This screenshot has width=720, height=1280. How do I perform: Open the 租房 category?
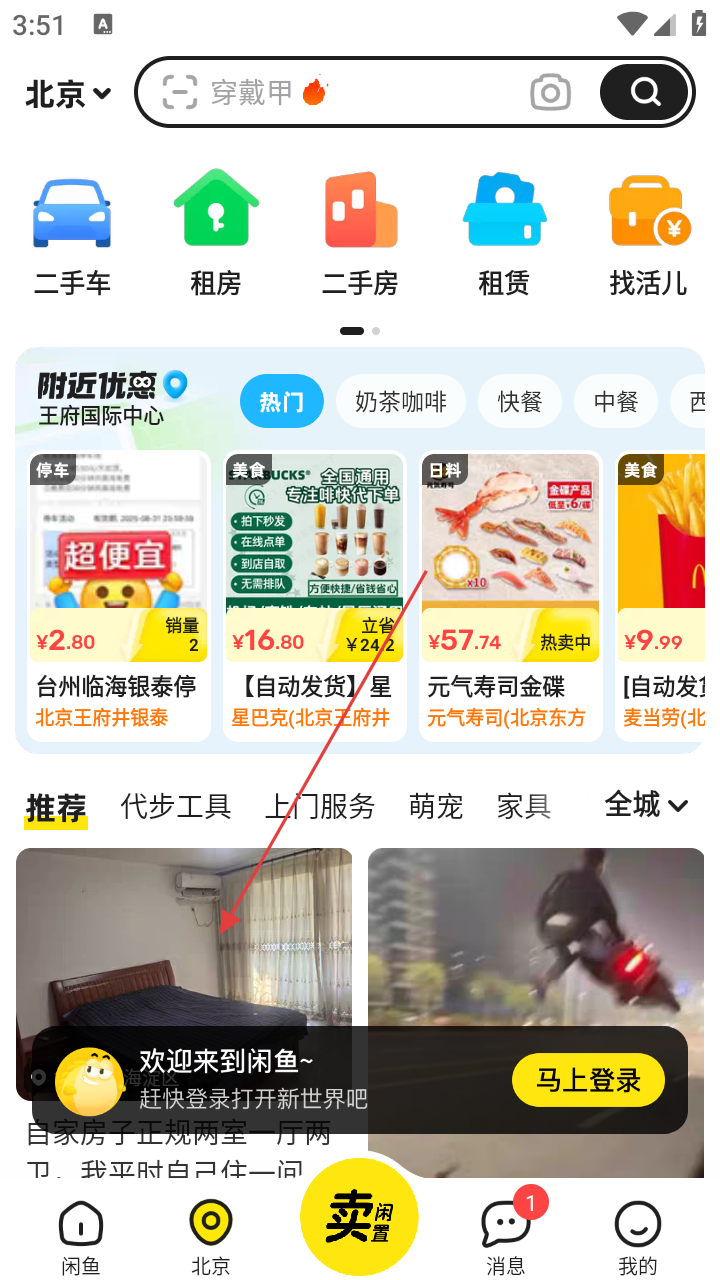(x=216, y=235)
